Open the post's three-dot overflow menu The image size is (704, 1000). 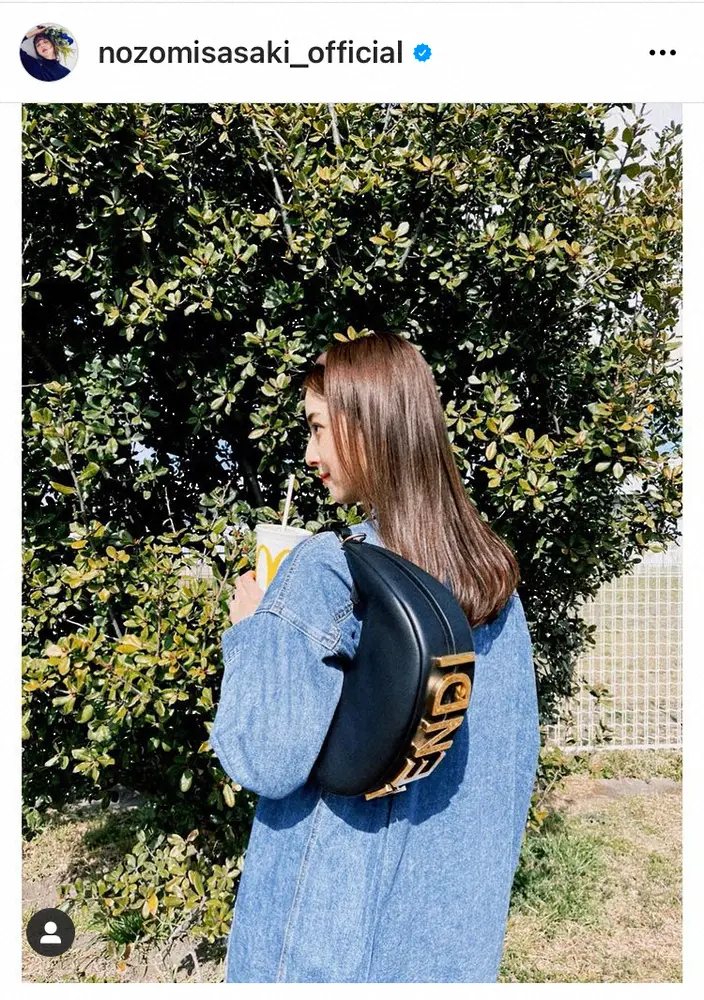(x=662, y=53)
